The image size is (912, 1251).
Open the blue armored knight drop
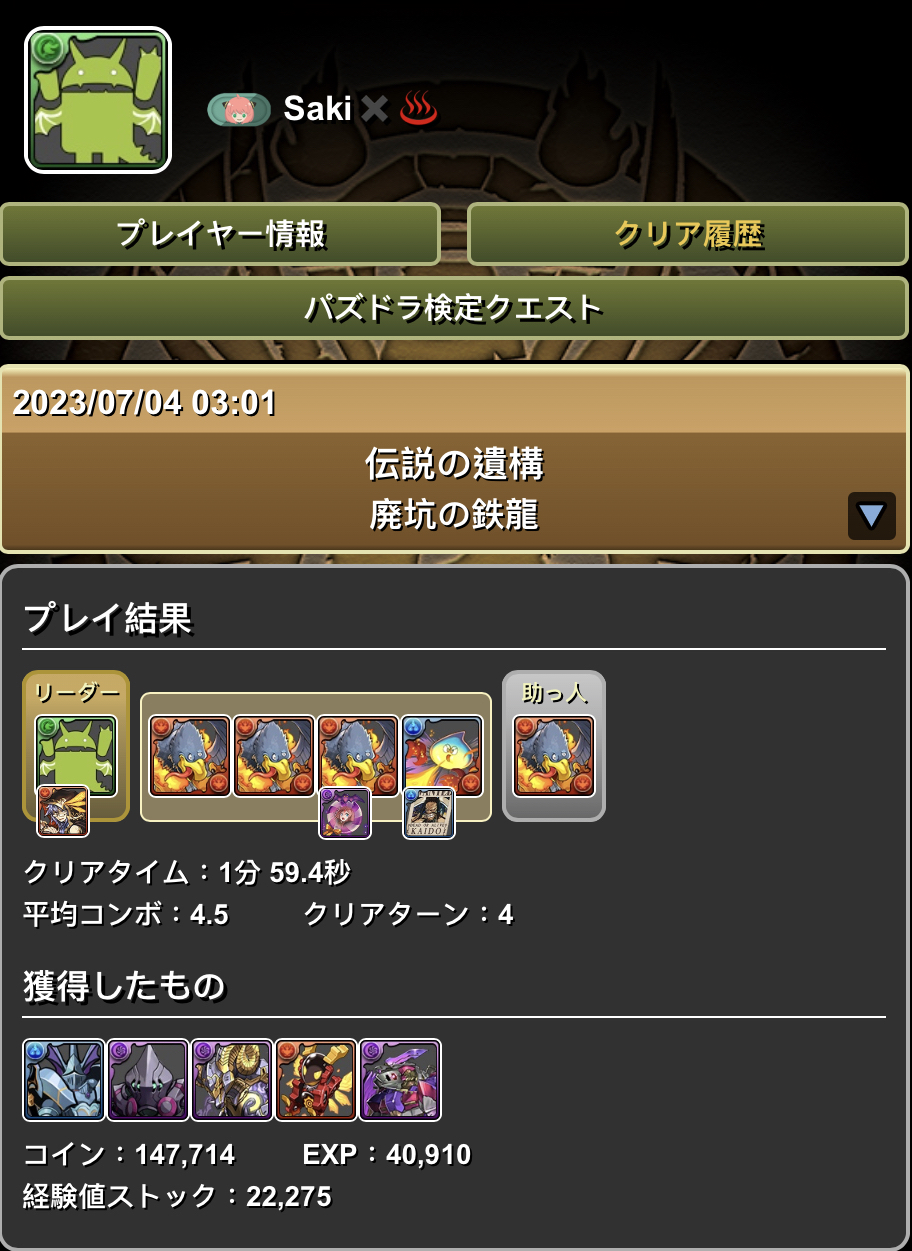pyautogui.click(x=64, y=1080)
